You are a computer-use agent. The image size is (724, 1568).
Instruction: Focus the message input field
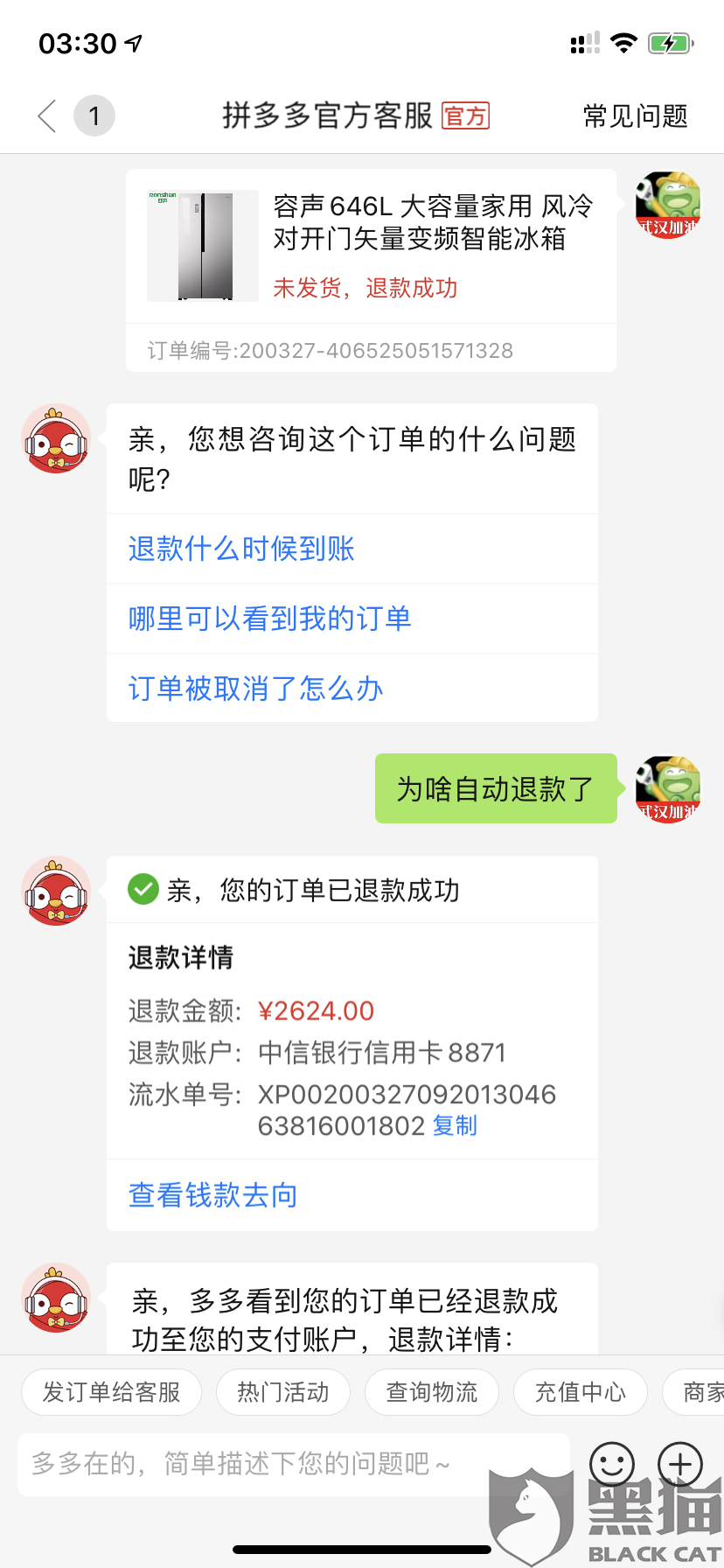coord(294,1464)
